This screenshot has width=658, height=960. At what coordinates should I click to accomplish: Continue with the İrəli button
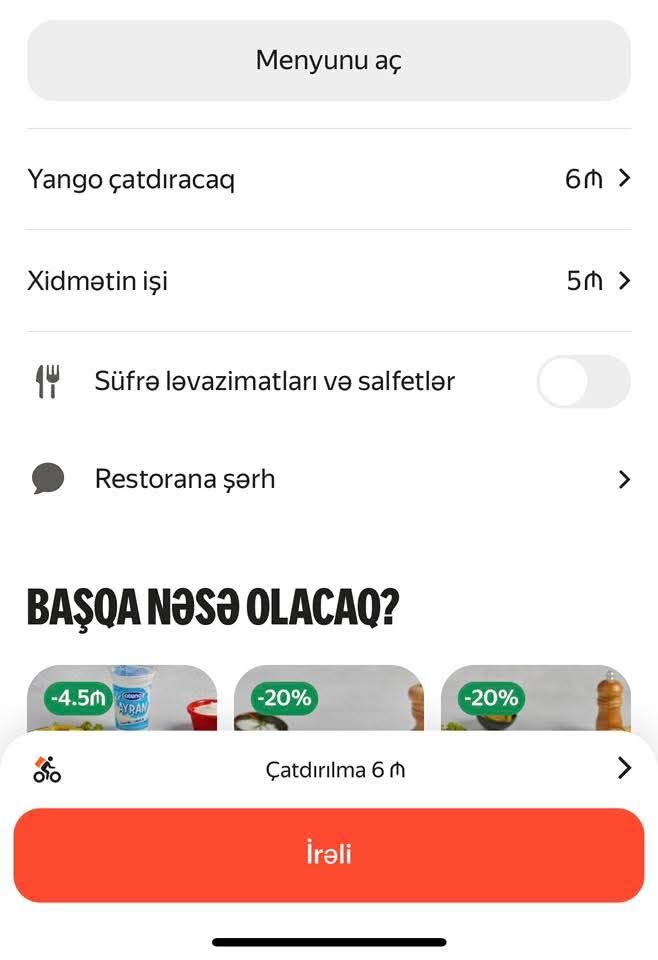pos(328,855)
